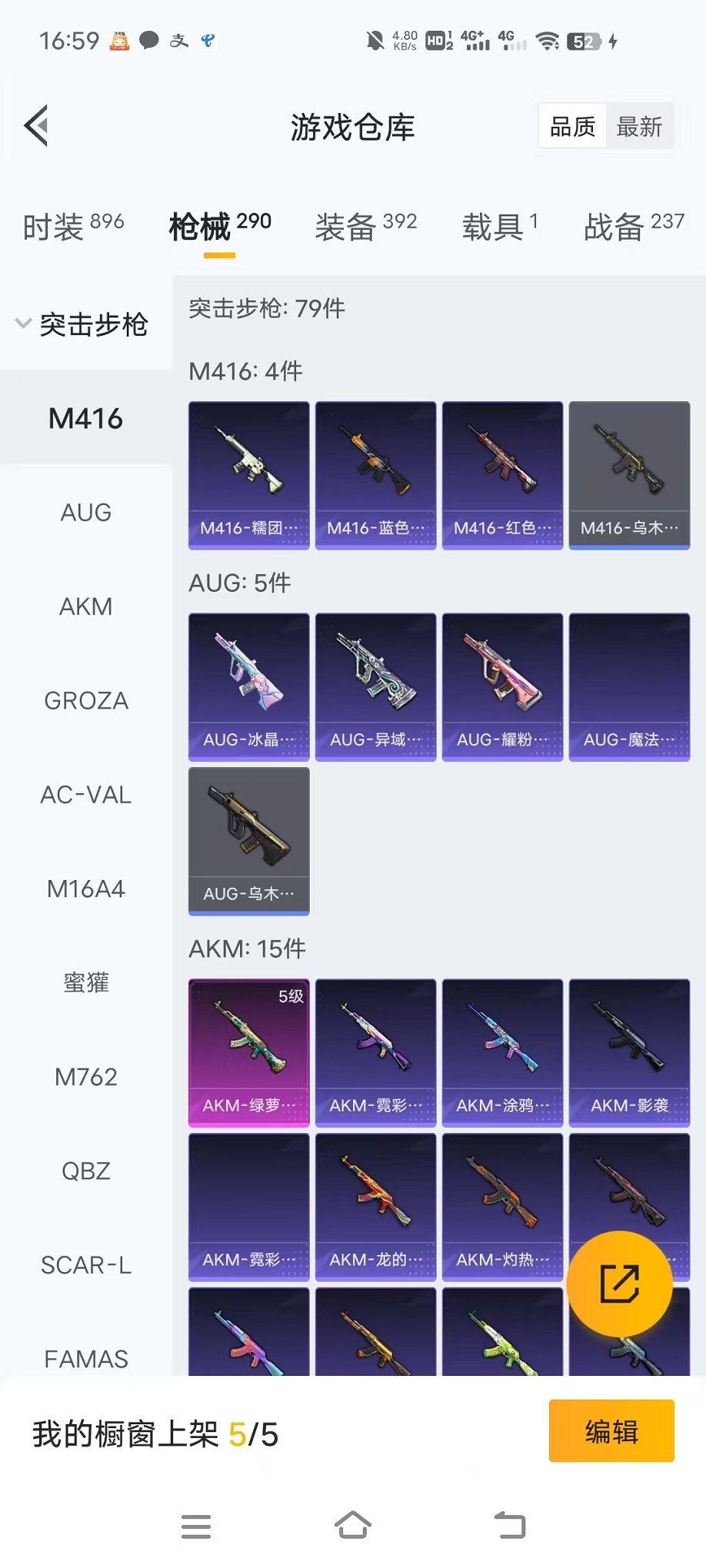The height and width of the screenshot is (1568, 706).
Task: Jump to the GROZA weapons
Action: [86, 701]
